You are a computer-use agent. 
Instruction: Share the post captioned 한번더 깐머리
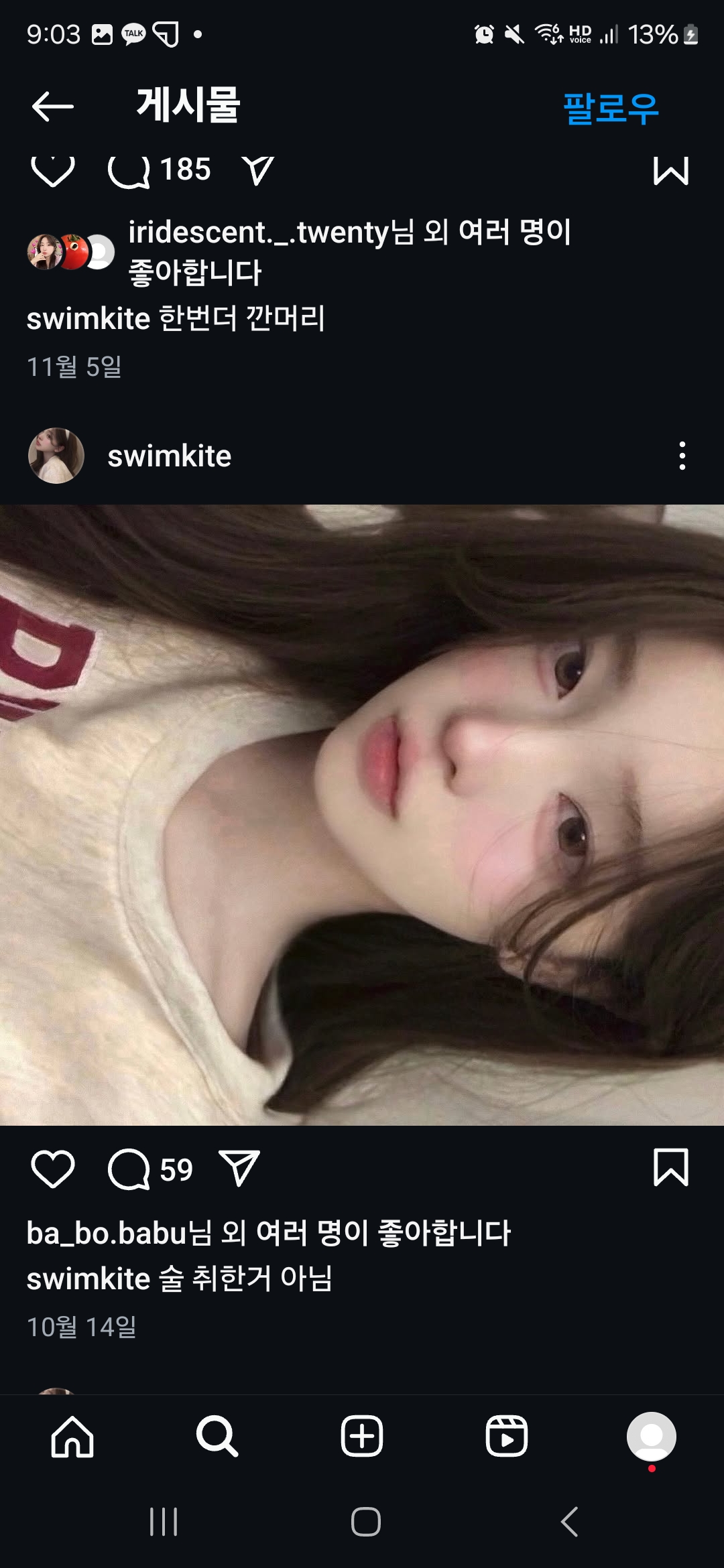tap(257, 171)
